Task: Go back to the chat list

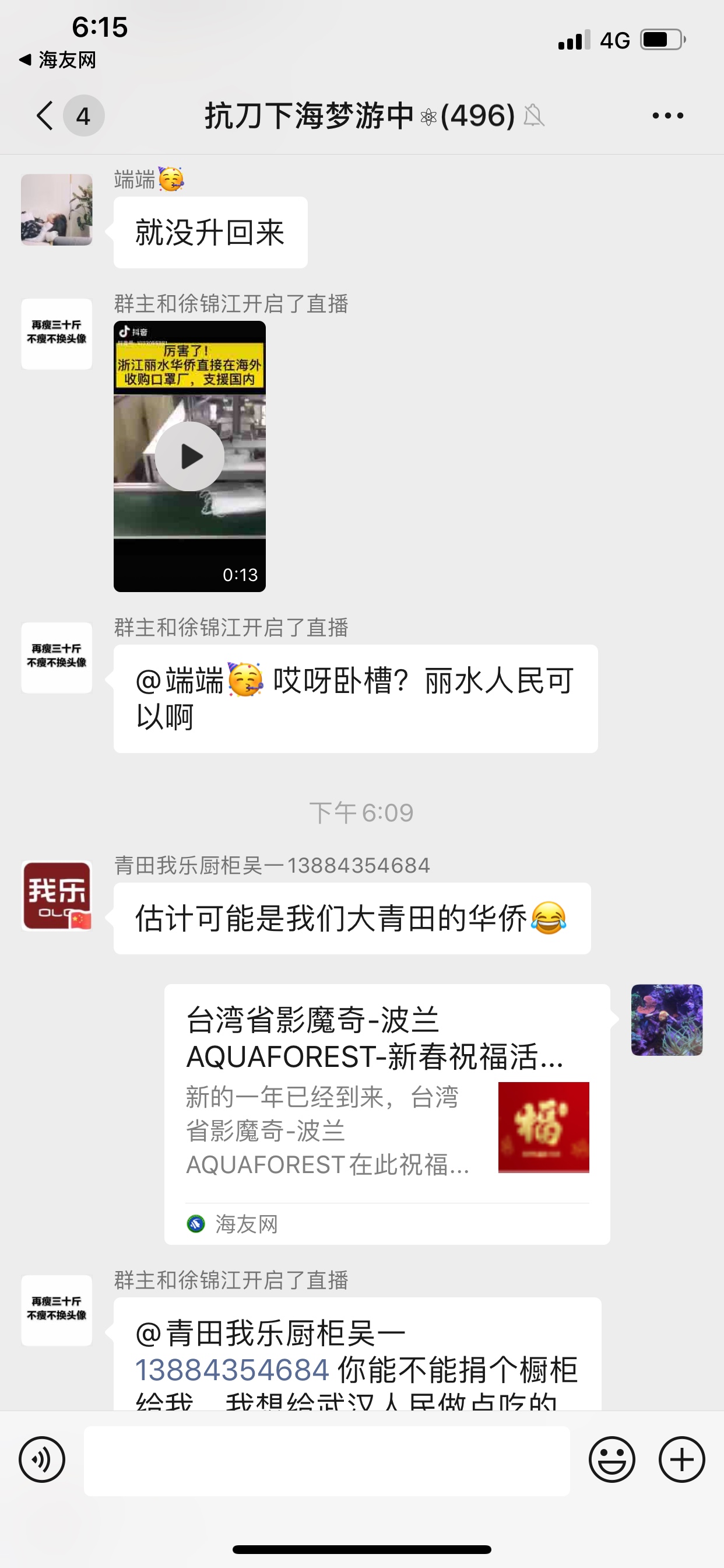Action: [45, 116]
